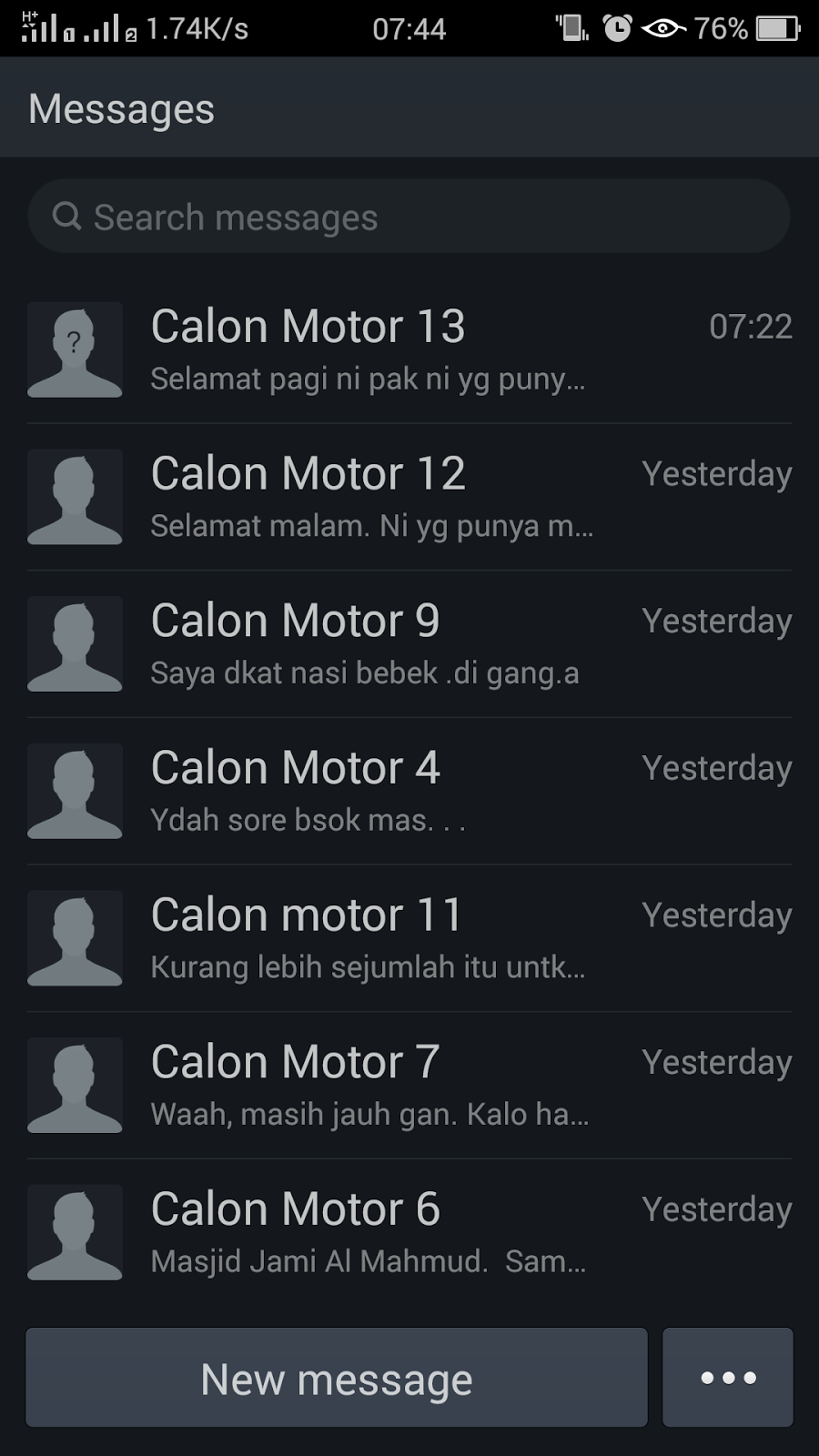
Task: Read the Calon Motor 7 message thread
Action: [x=409, y=1086]
